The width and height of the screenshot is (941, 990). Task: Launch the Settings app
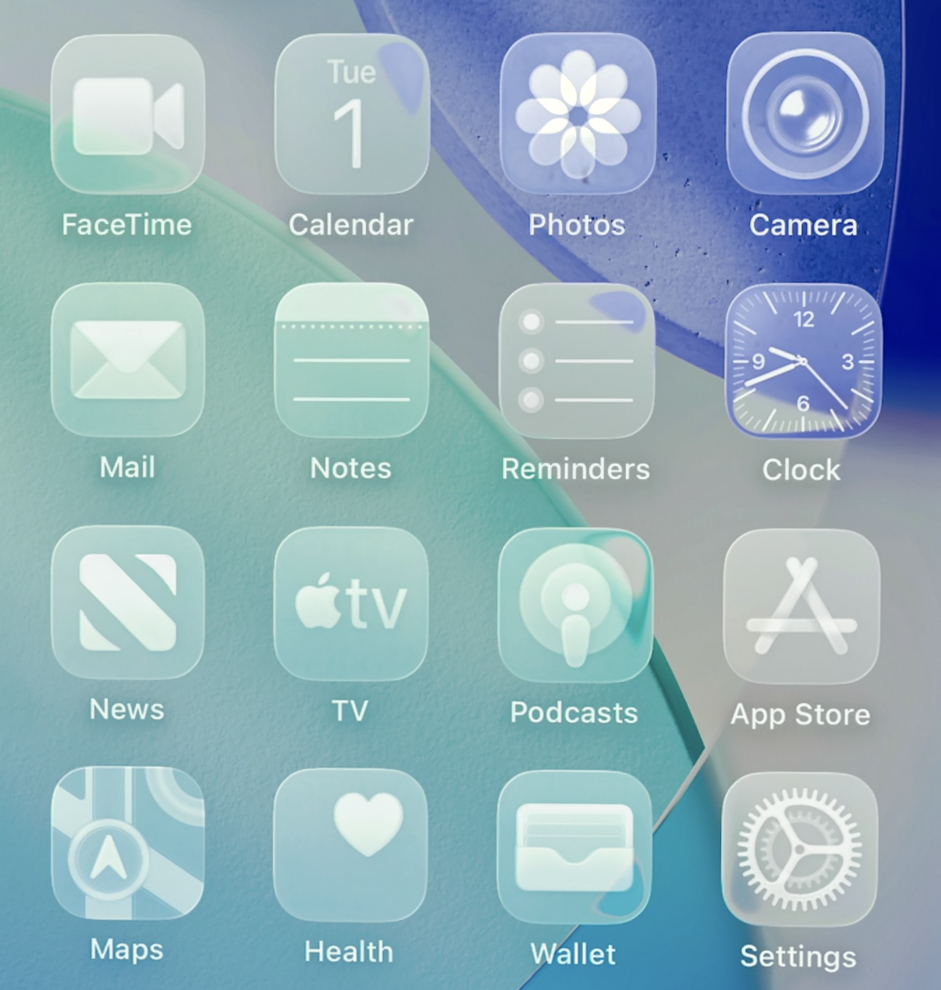coord(799,848)
